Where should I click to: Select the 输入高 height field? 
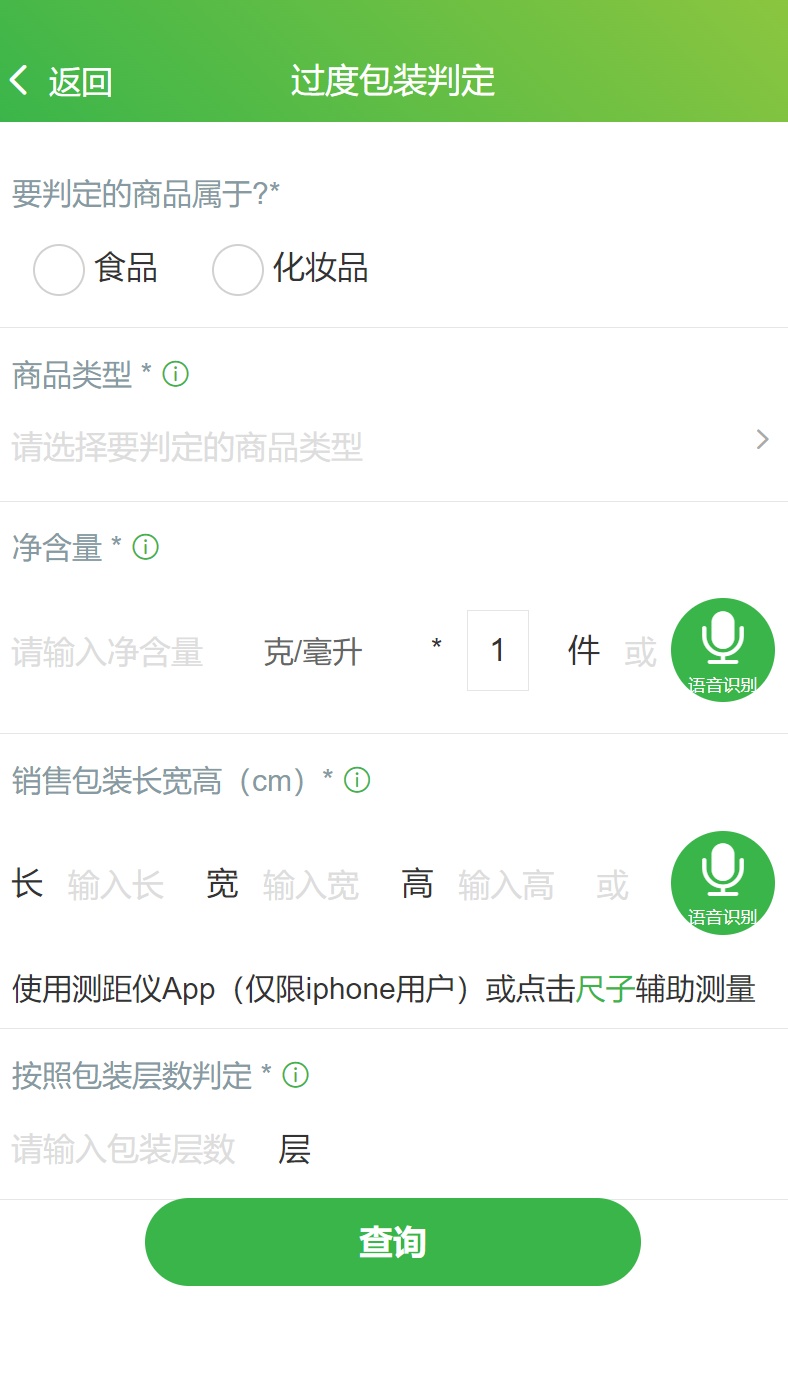[x=506, y=886]
